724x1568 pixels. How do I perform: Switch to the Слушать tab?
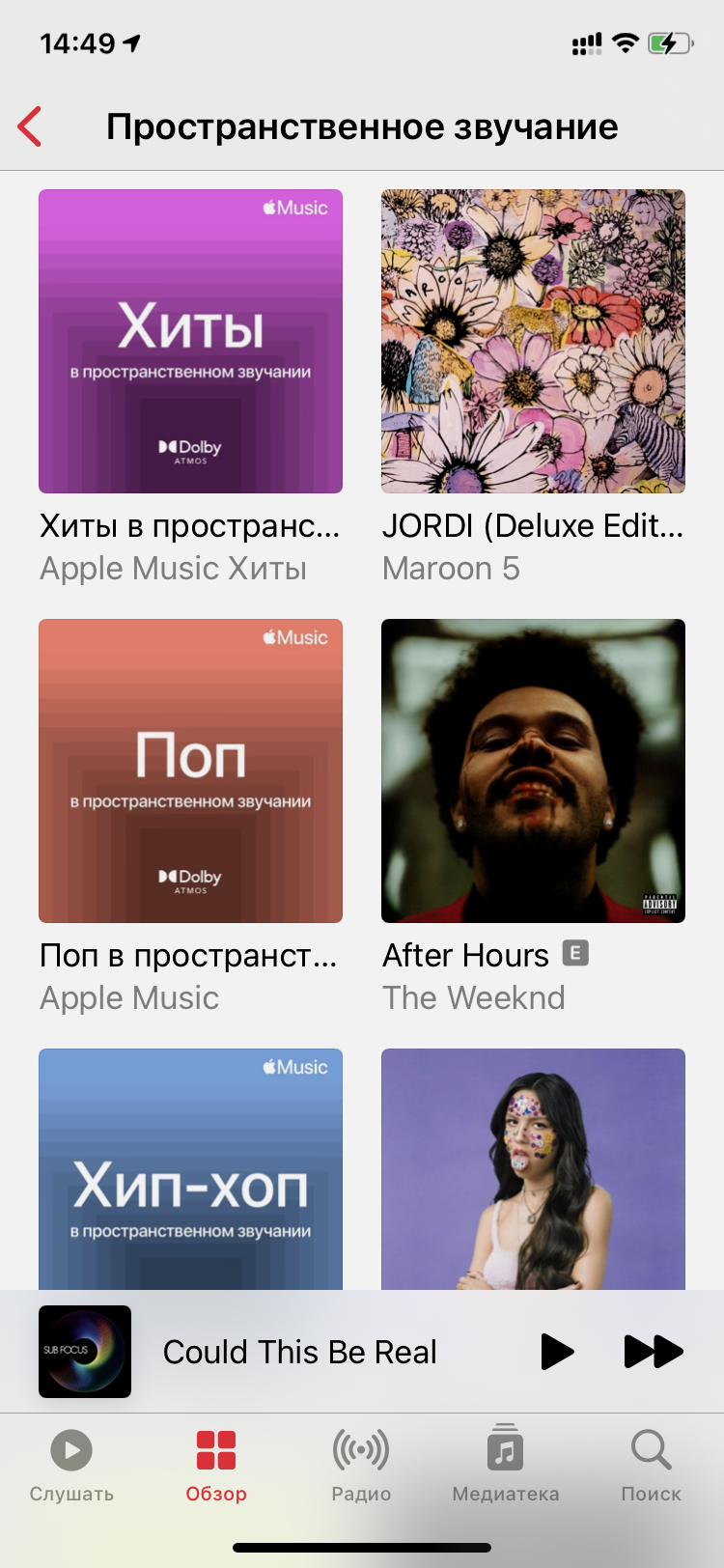pyautogui.click(x=71, y=1466)
